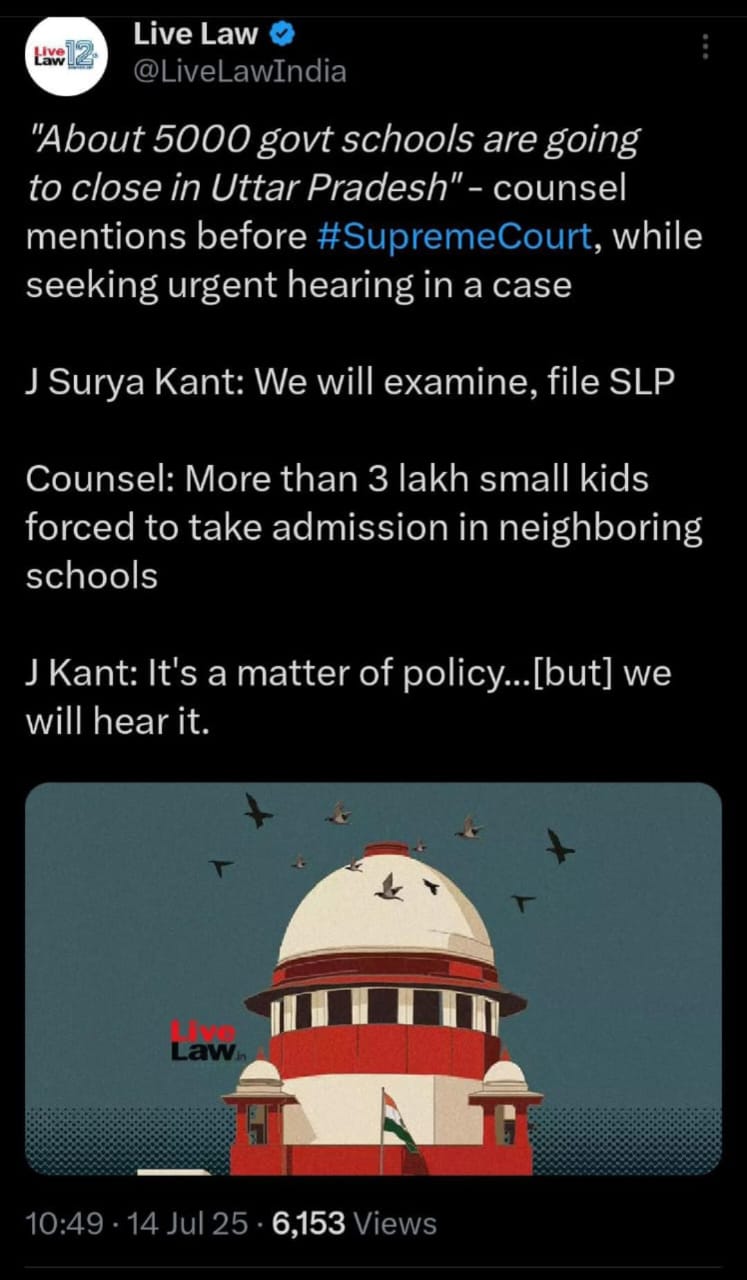
Task: Open the Supreme Court illustration attached to tweet
Action: 373,978
